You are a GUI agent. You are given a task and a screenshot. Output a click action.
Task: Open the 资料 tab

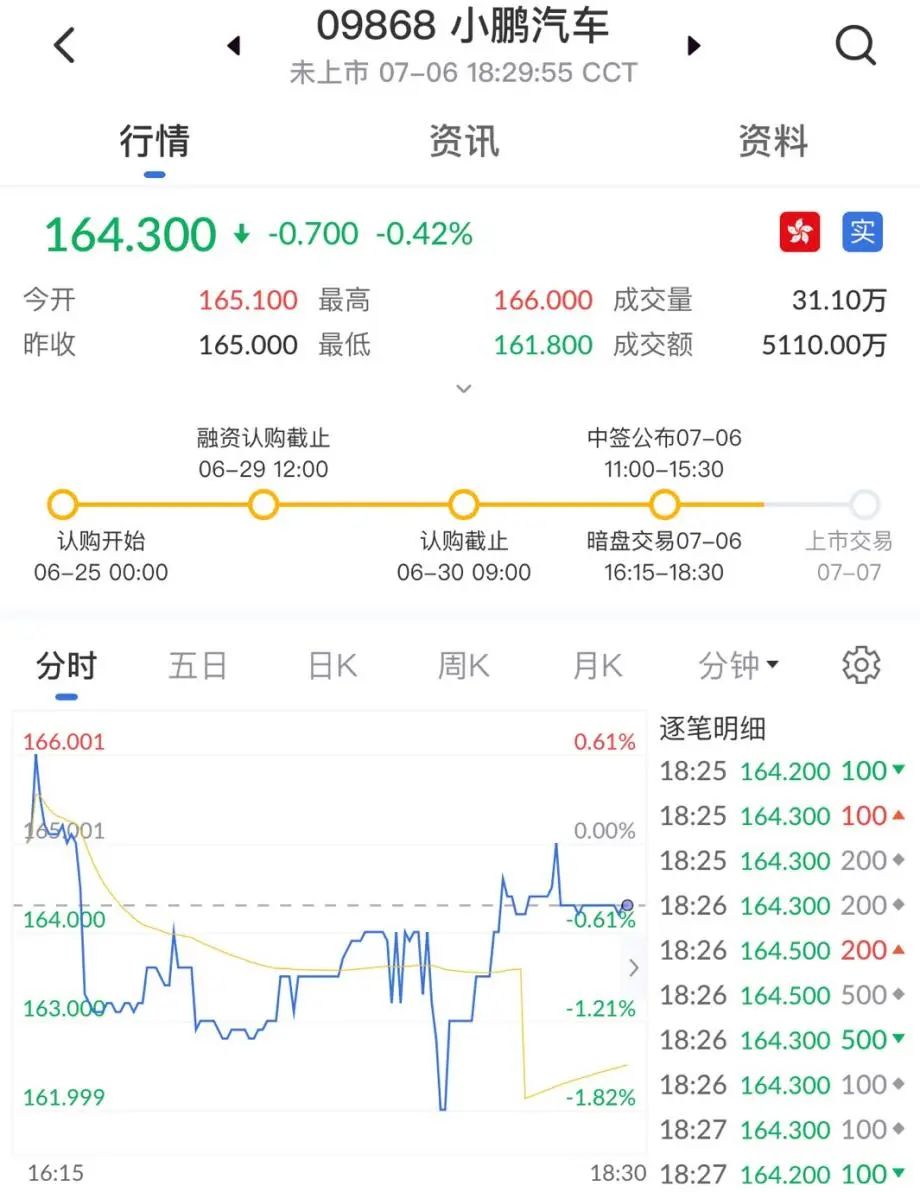[772, 142]
